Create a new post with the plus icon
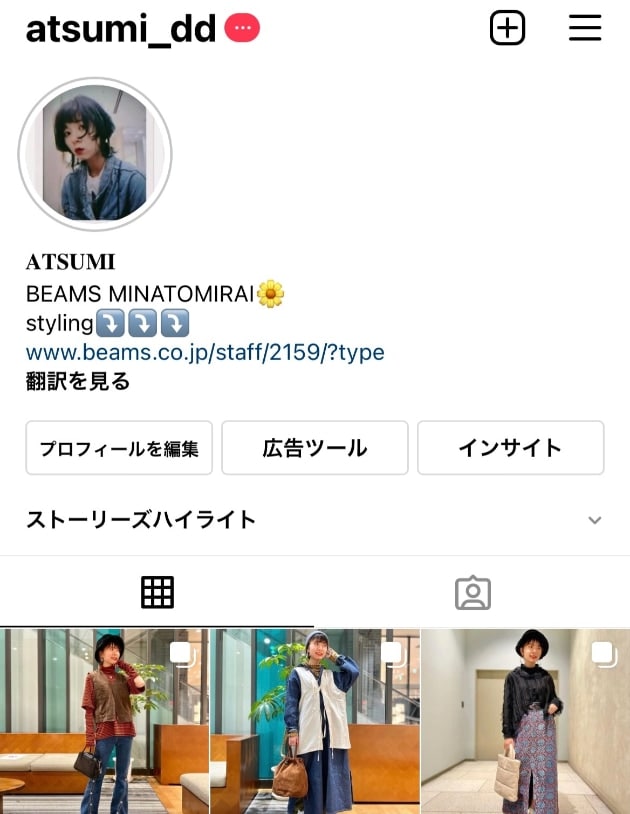630x814 pixels. [x=507, y=29]
